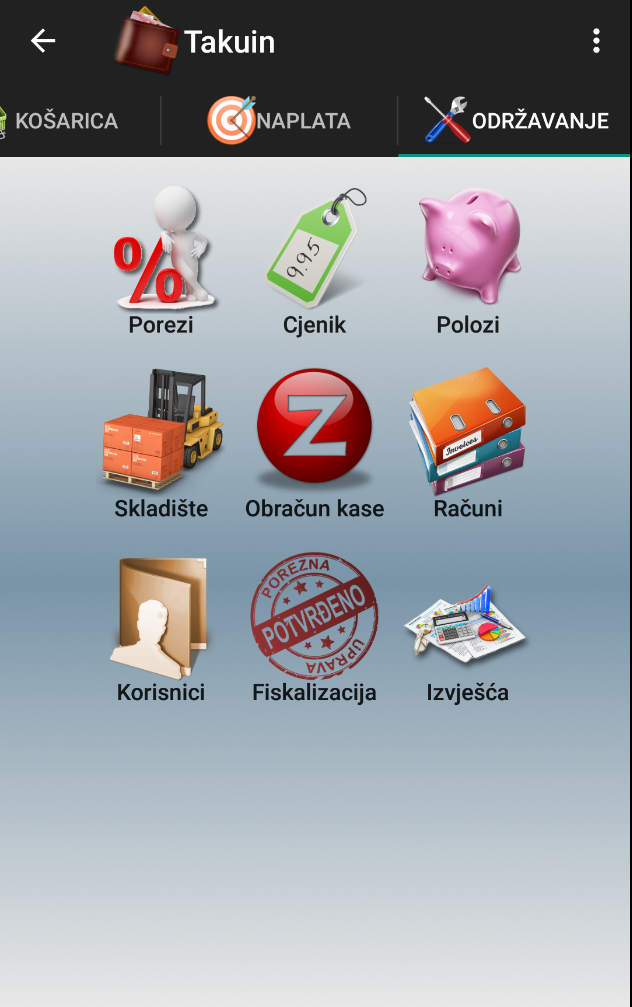
Task: Open Fiskalizacija settings
Action: coord(315,628)
